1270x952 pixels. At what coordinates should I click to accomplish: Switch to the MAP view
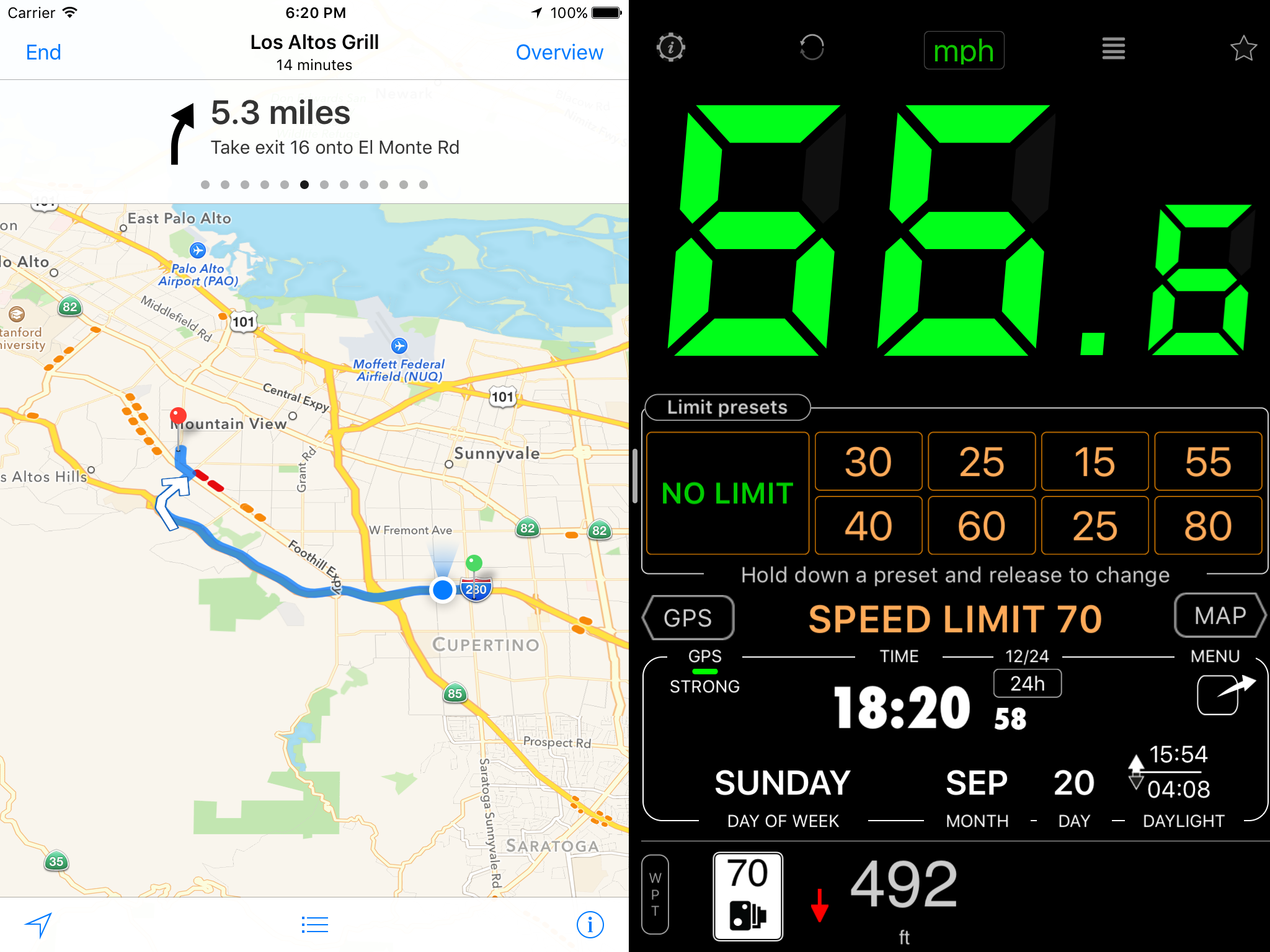pos(1220,615)
